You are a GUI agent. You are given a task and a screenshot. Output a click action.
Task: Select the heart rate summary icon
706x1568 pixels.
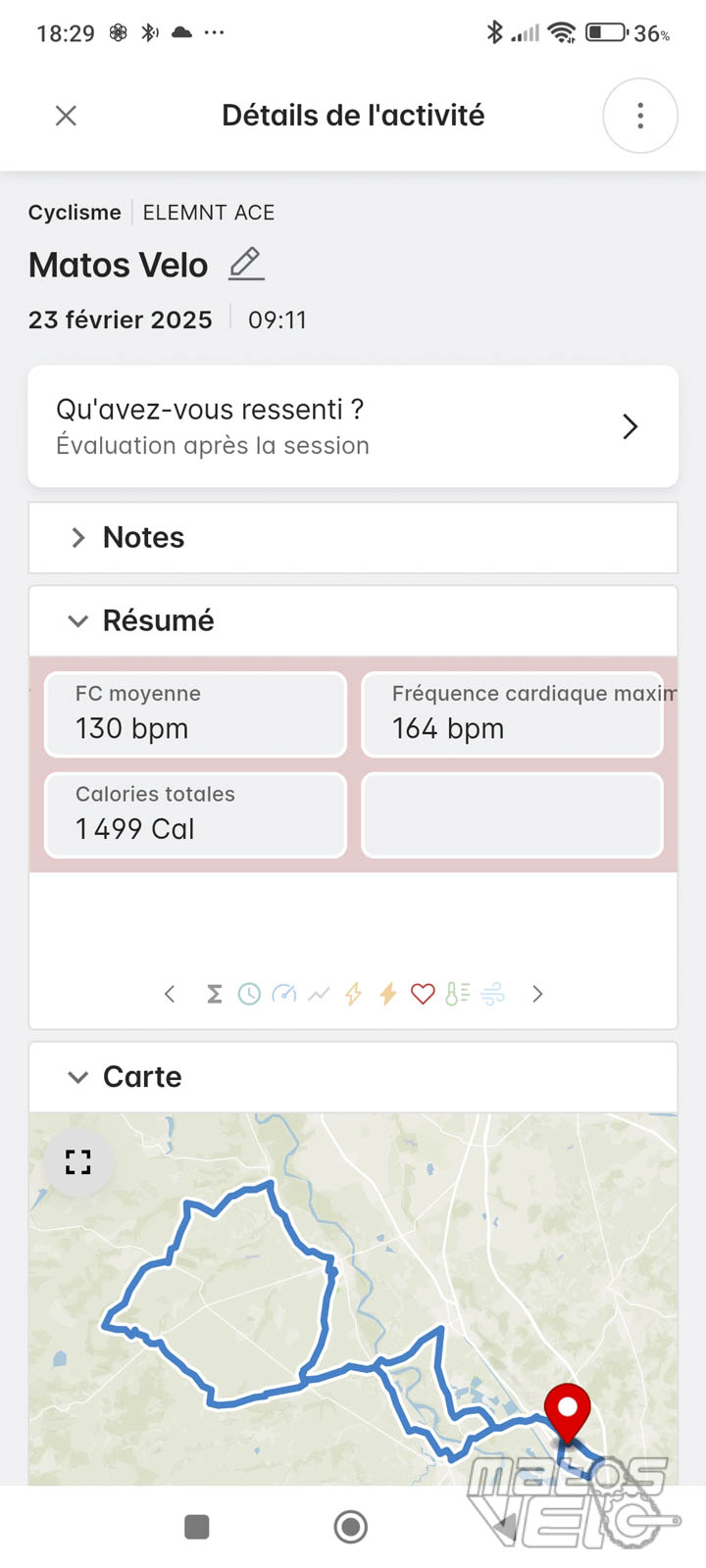(x=423, y=994)
